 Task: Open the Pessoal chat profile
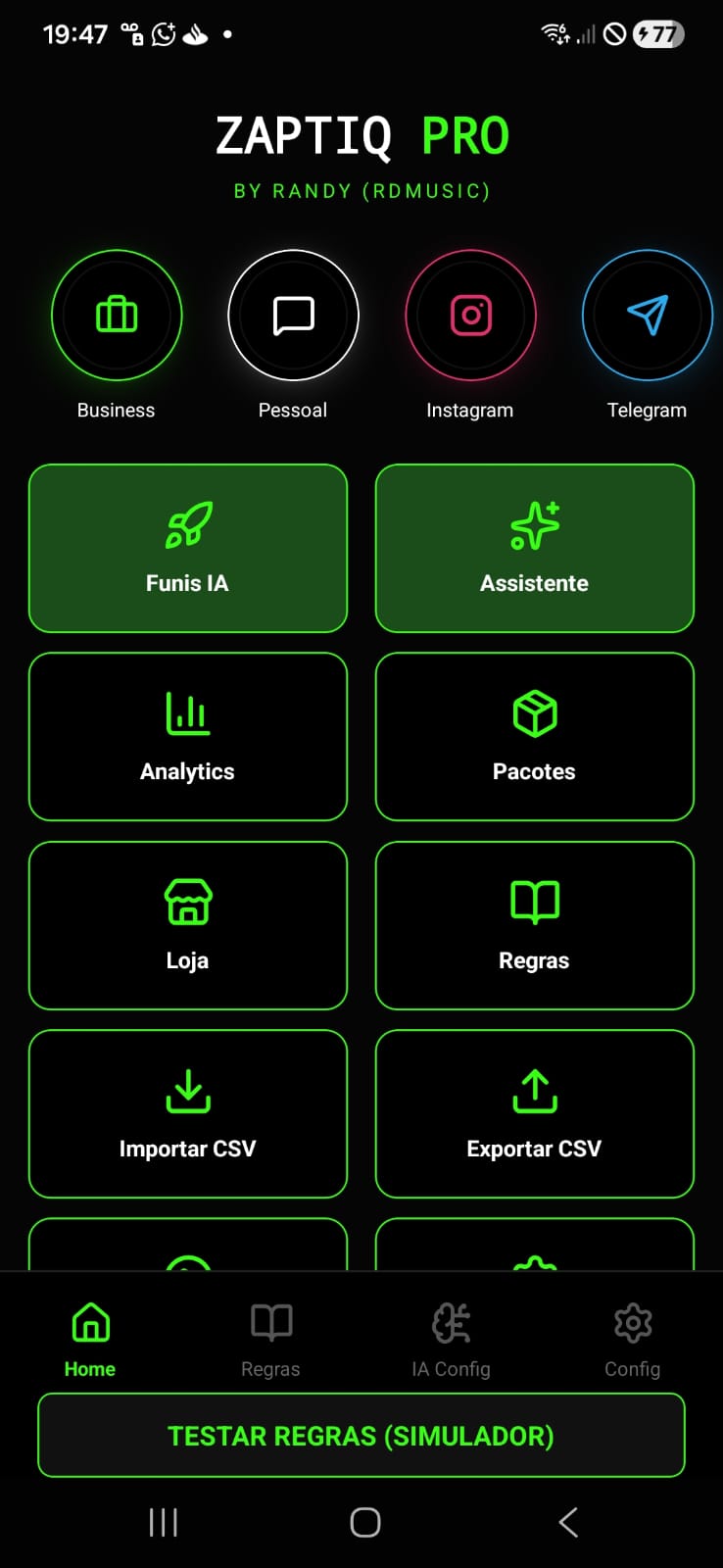[293, 315]
